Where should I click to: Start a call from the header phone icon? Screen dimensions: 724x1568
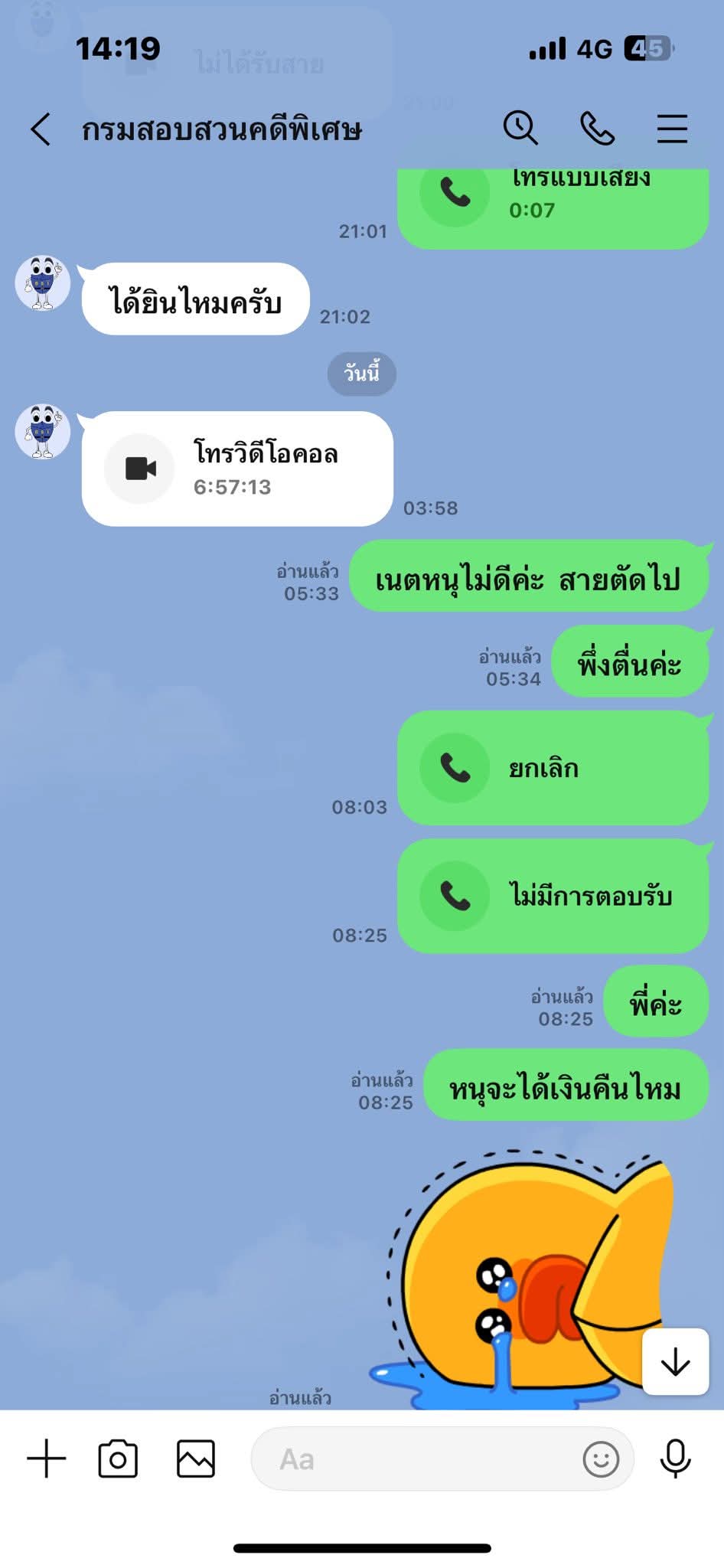(x=597, y=128)
